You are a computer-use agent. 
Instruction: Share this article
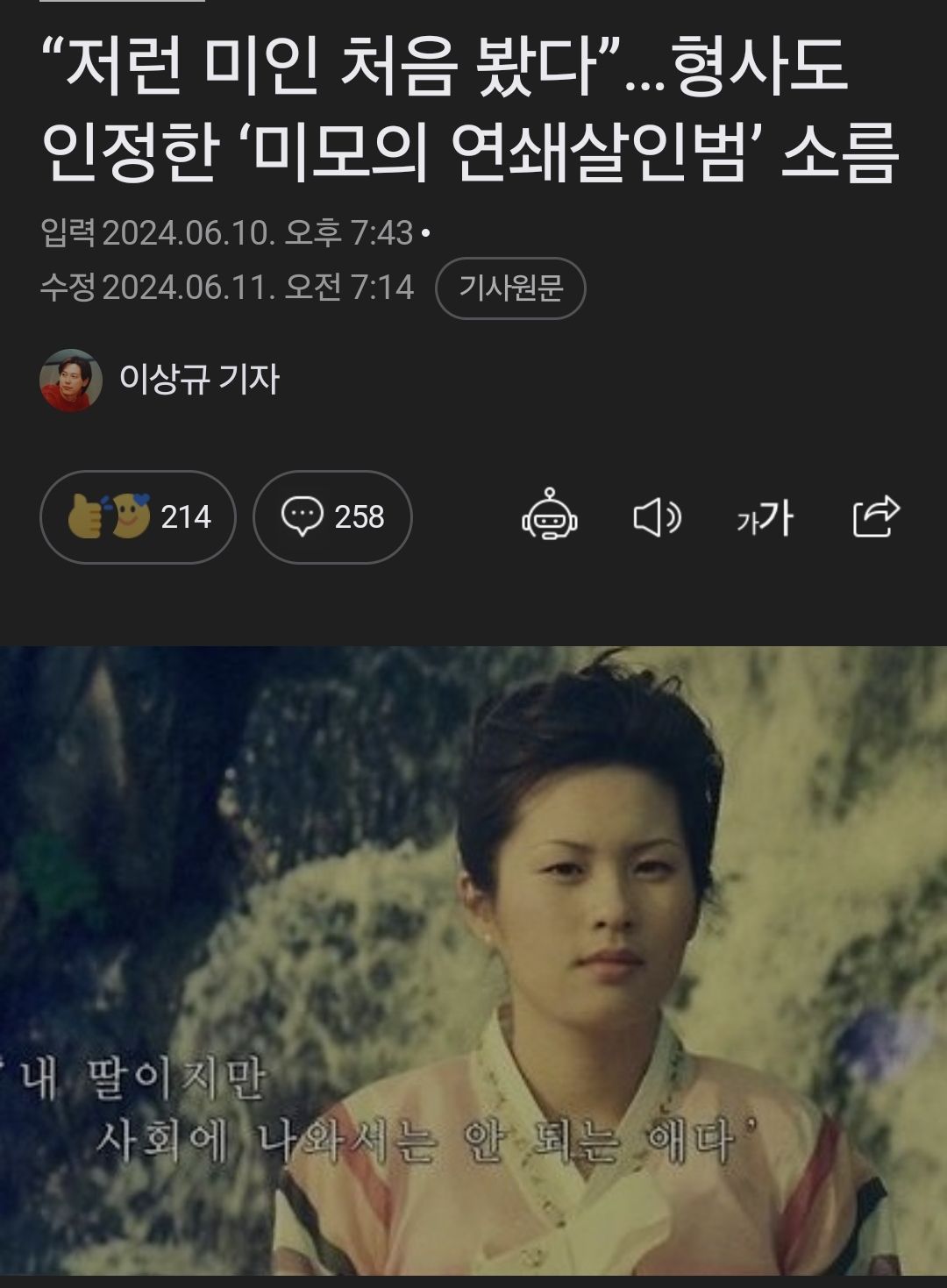coord(876,516)
